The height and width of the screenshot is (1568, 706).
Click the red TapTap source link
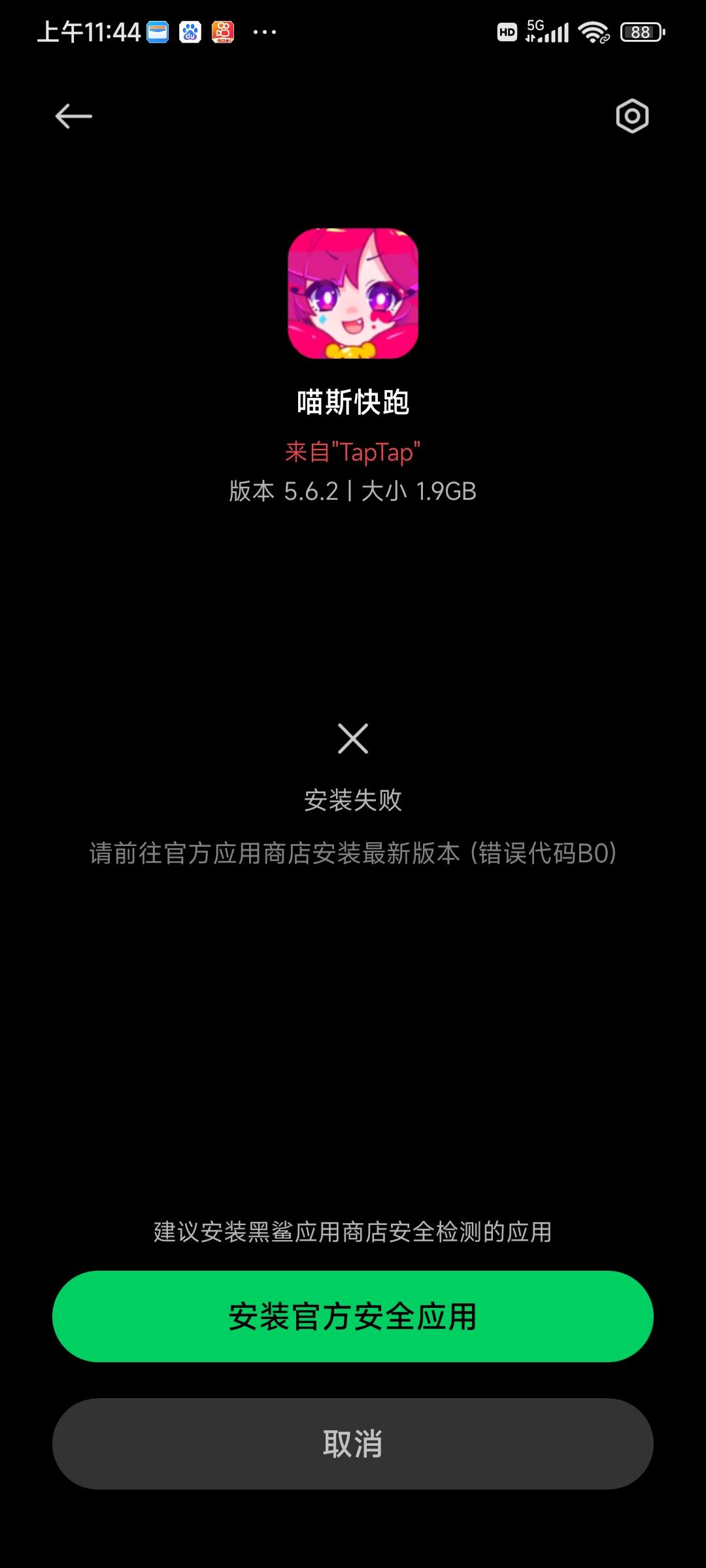(353, 450)
